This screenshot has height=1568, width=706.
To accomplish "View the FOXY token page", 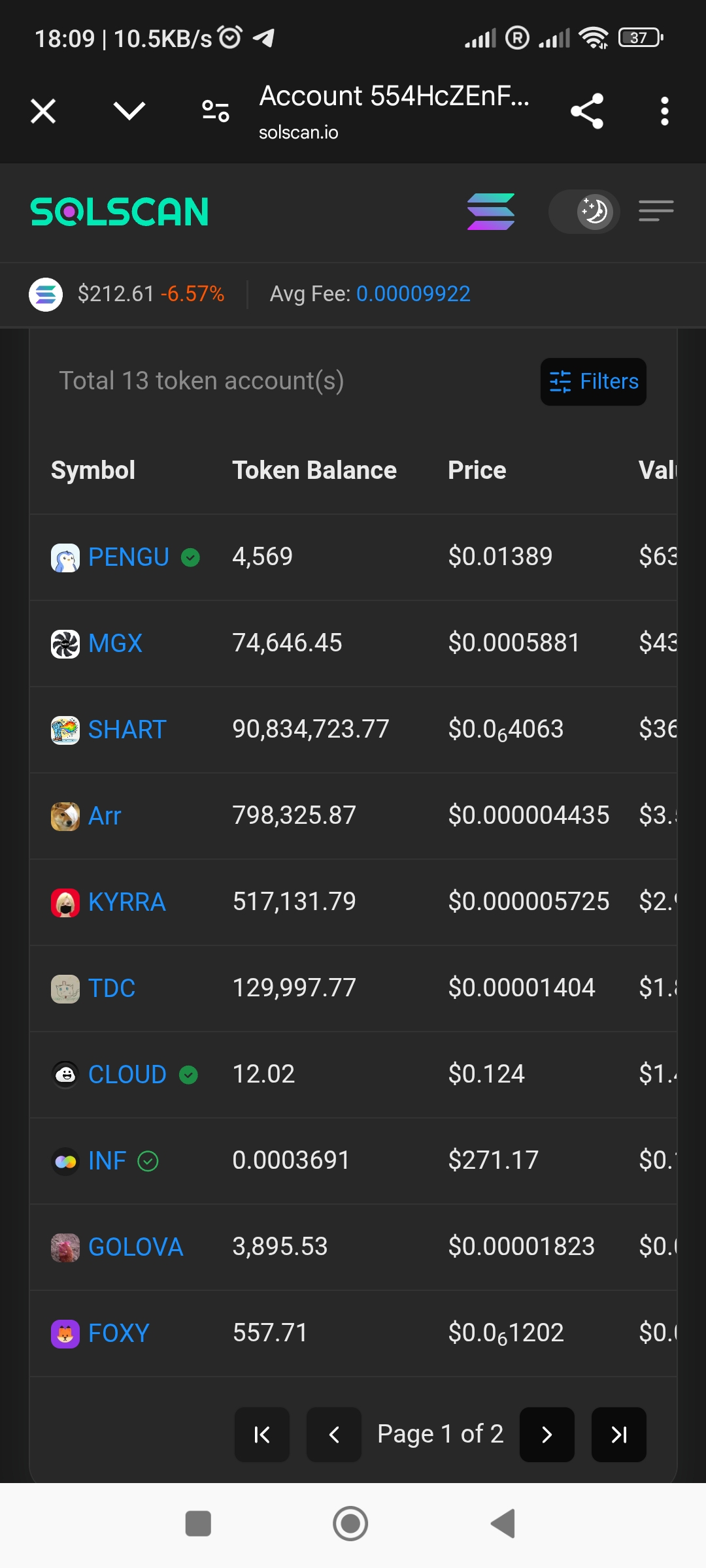I will [118, 1333].
